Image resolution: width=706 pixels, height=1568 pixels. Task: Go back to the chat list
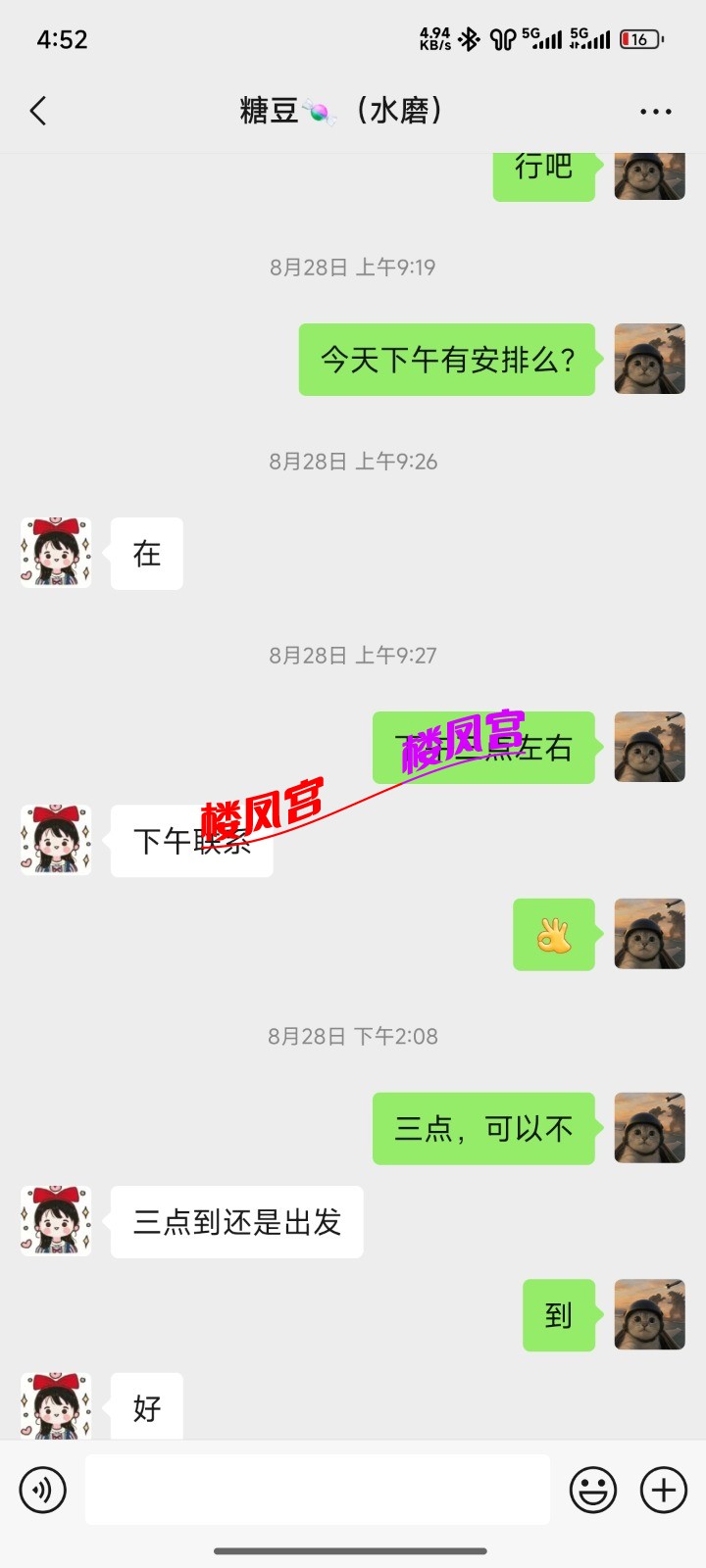click(38, 111)
